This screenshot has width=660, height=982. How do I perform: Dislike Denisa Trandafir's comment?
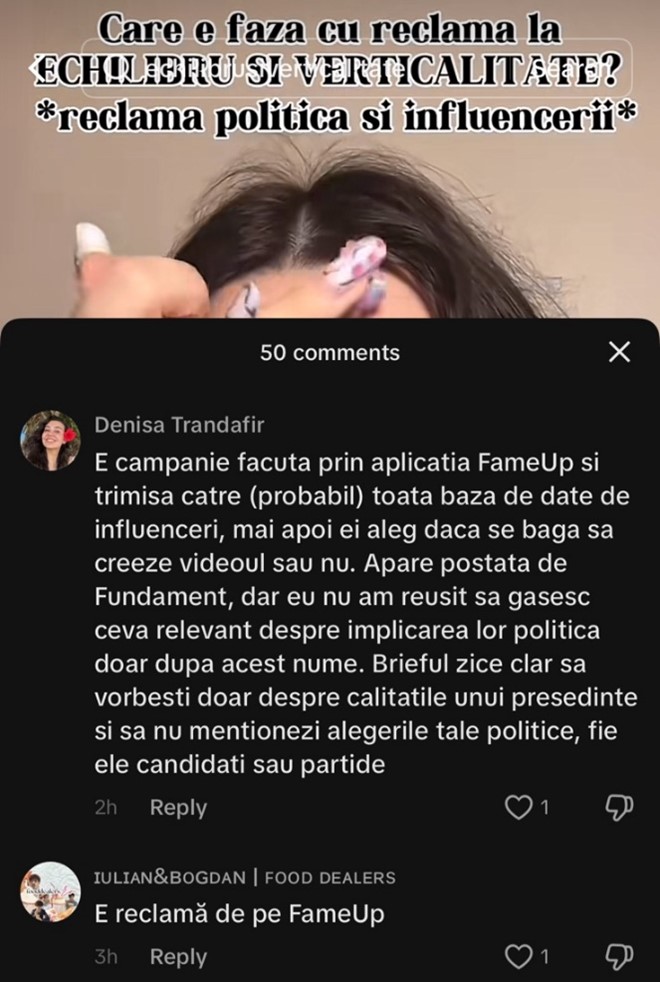coord(620,808)
